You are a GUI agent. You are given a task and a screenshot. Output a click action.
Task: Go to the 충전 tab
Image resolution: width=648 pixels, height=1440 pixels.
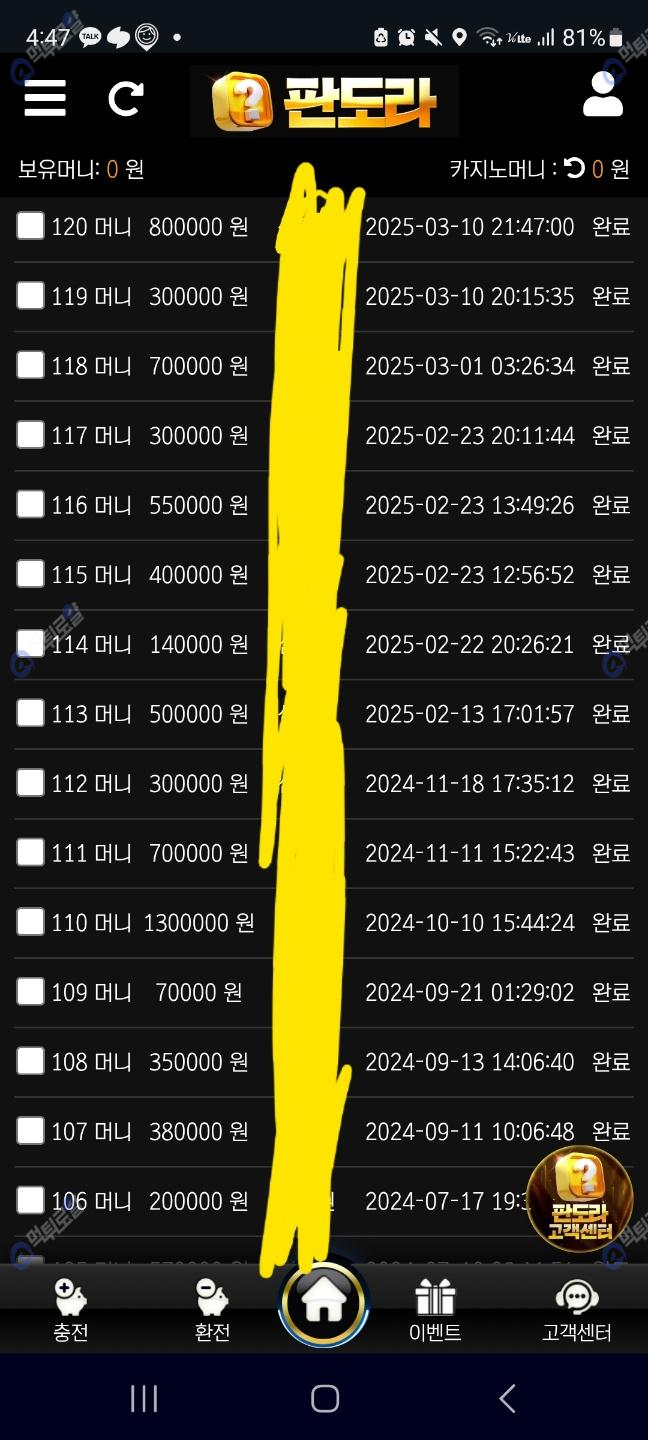click(71, 1310)
